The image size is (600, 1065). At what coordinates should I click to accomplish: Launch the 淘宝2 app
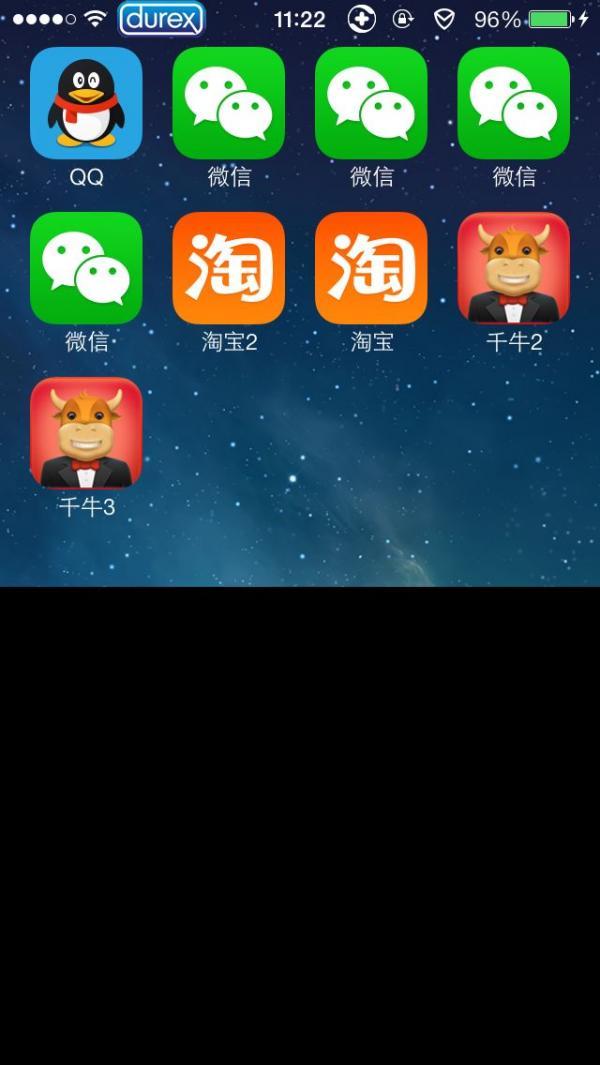229,268
